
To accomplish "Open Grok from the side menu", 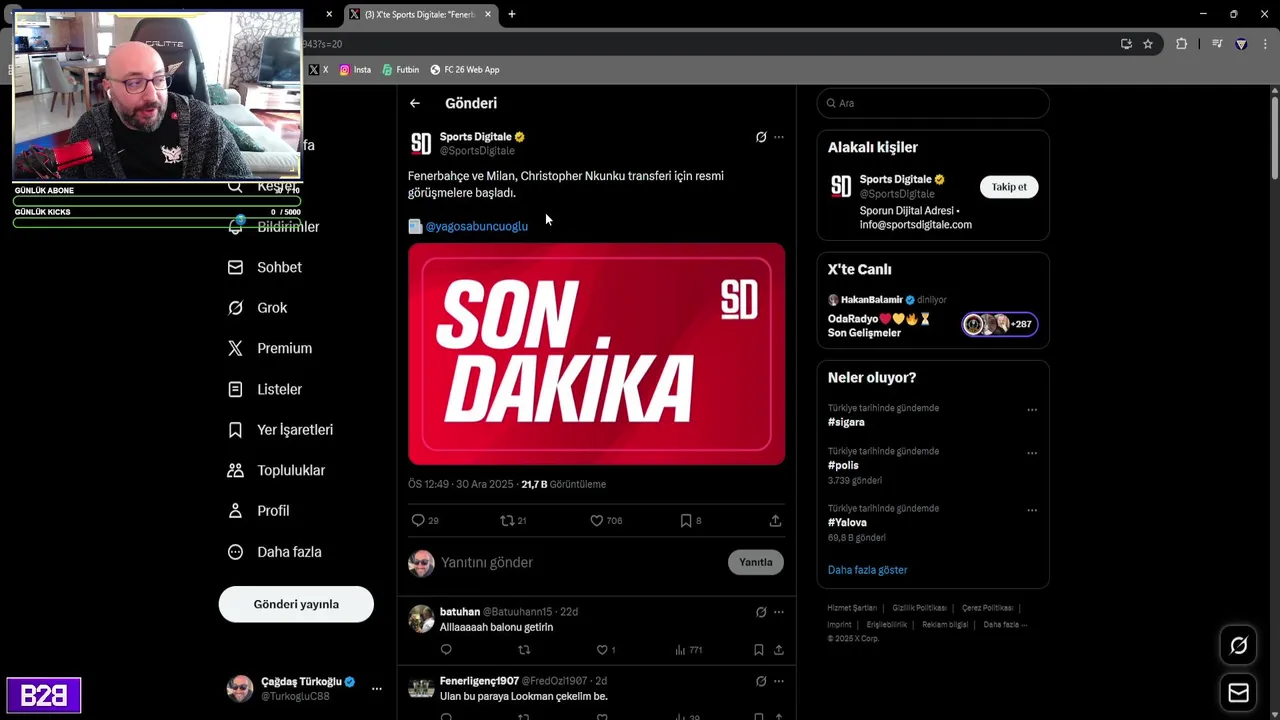I will click(x=271, y=308).
